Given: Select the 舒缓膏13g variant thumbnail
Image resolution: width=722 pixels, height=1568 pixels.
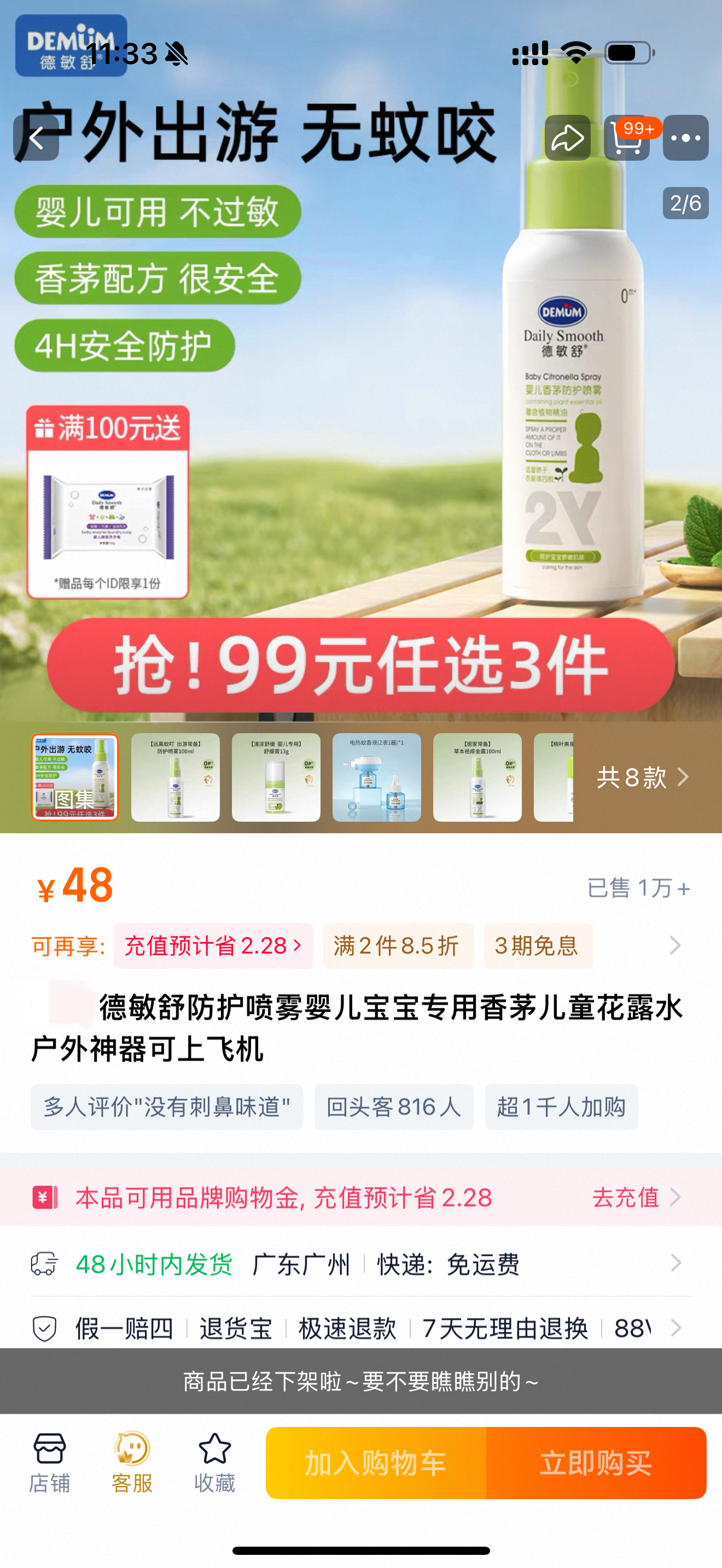Looking at the screenshot, I should [x=276, y=777].
